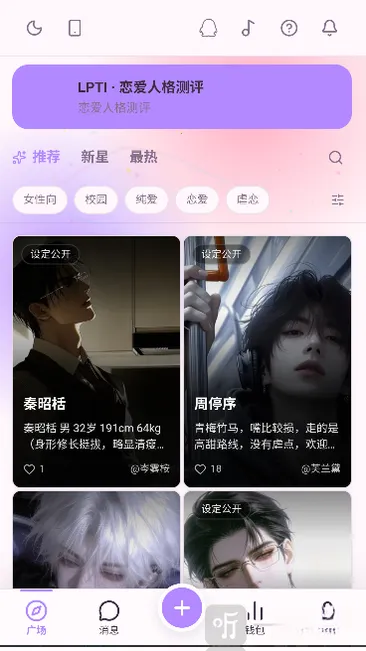Open the 周停序 character card
366x651 pixels.
268,361
